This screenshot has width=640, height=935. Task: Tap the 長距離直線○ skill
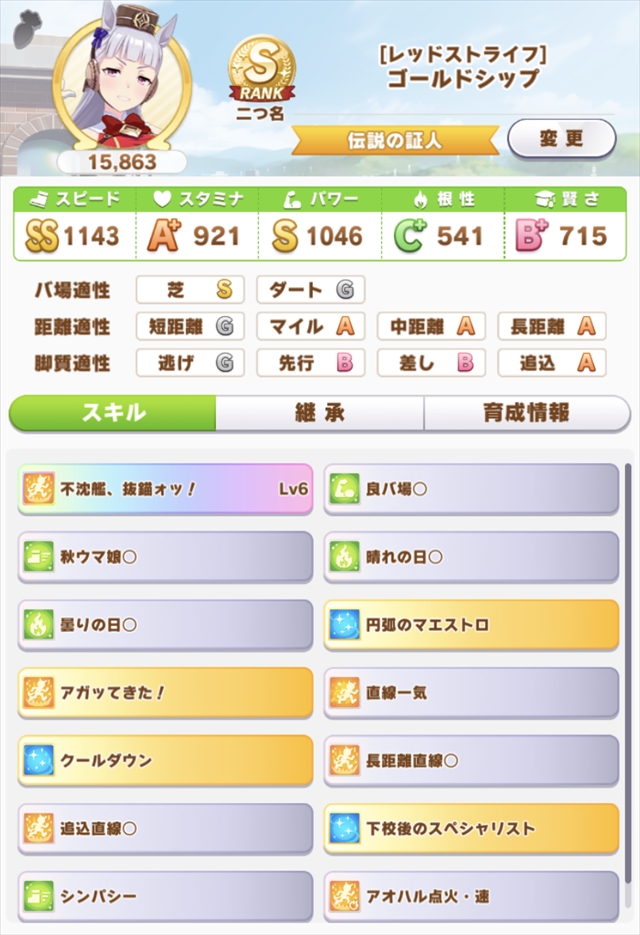pyautogui.click(x=471, y=761)
